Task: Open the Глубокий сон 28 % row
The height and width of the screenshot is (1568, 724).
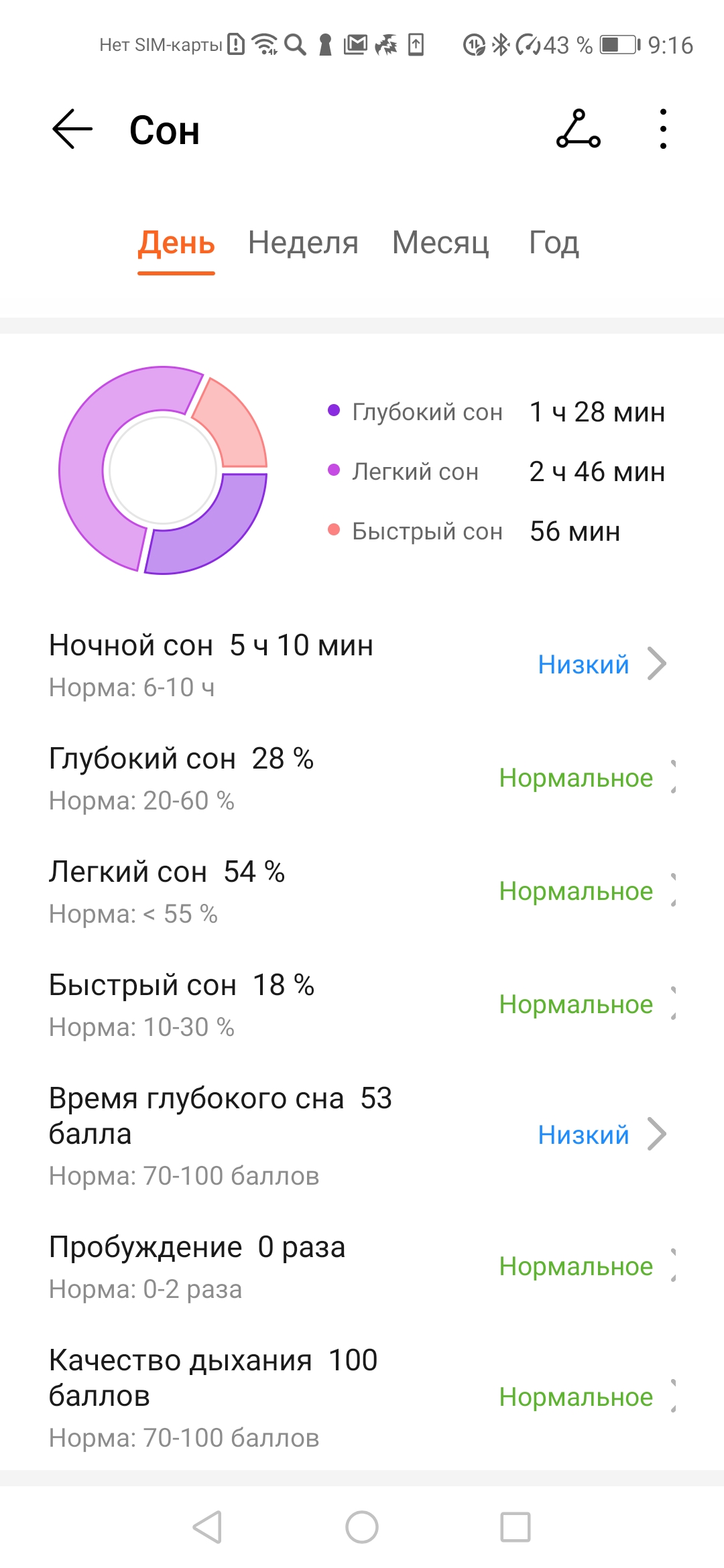Action: tap(362, 778)
